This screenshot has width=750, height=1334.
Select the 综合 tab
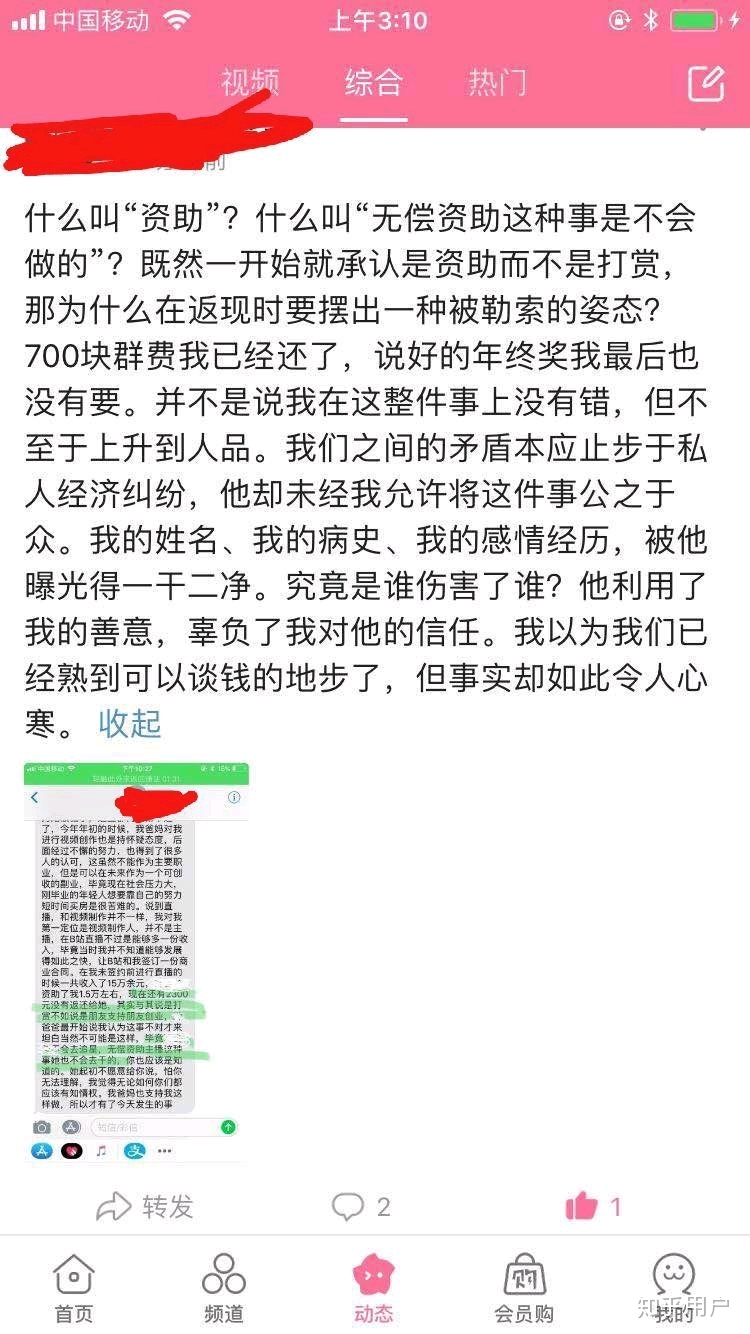(373, 82)
